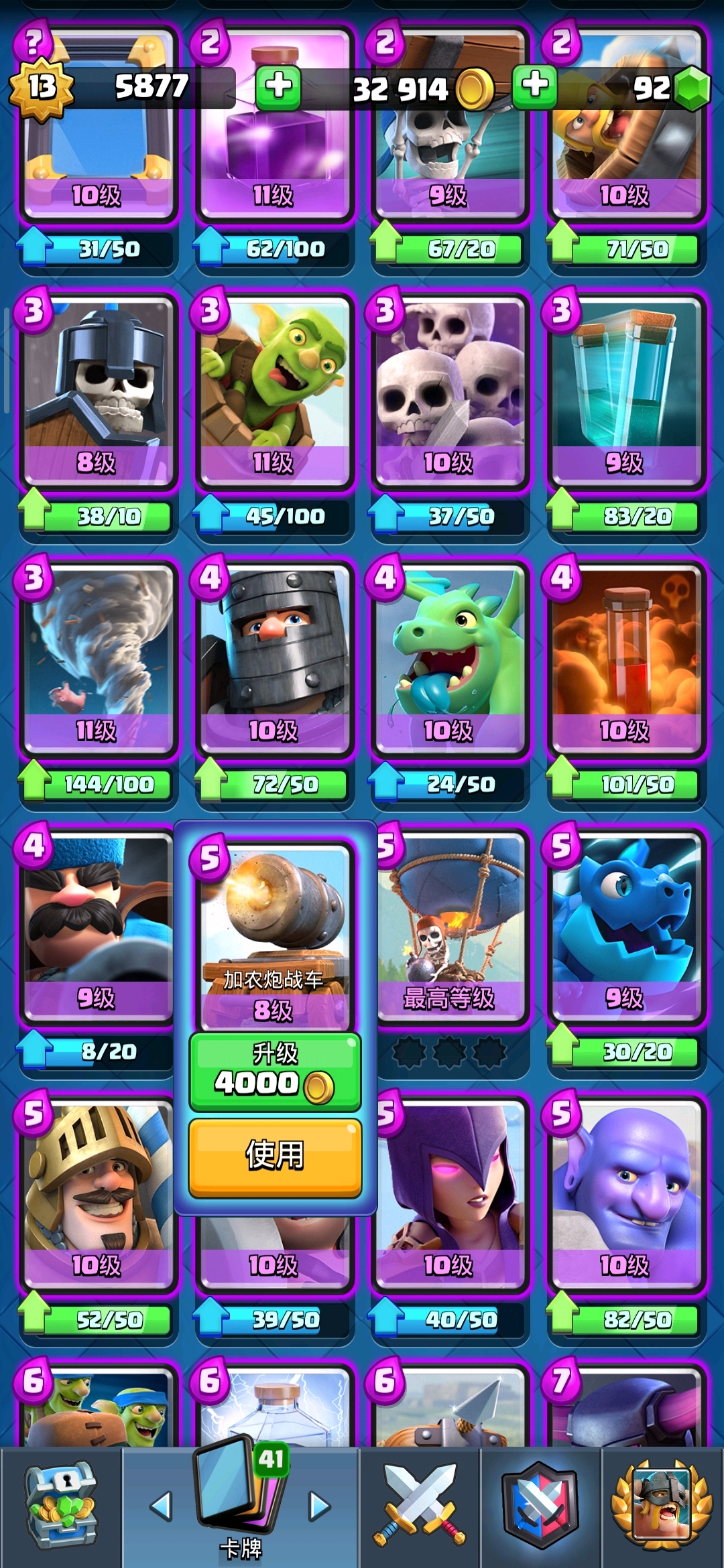Screen dimensions: 724x1568
Task: Open the Skeleton Army card 37/50
Action: pyautogui.click(x=449, y=392)
